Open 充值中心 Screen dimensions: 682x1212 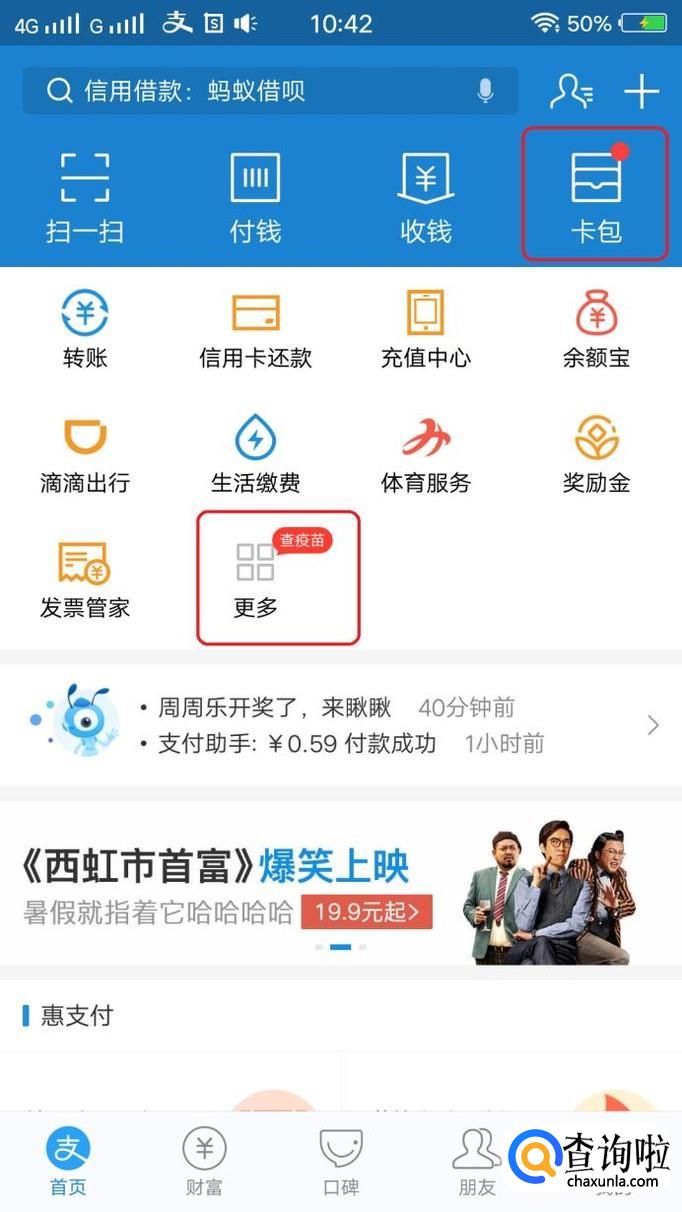[x=426, y=328]
